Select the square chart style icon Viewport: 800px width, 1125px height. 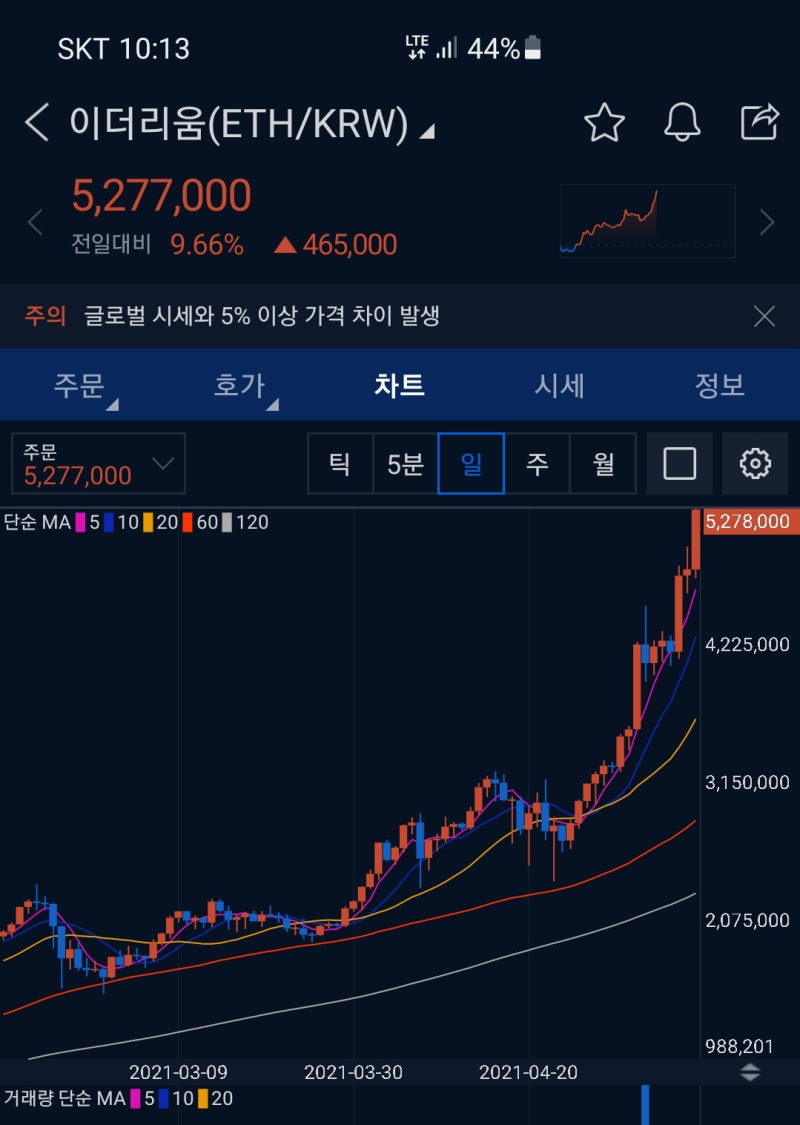click(x=679, y=463)
